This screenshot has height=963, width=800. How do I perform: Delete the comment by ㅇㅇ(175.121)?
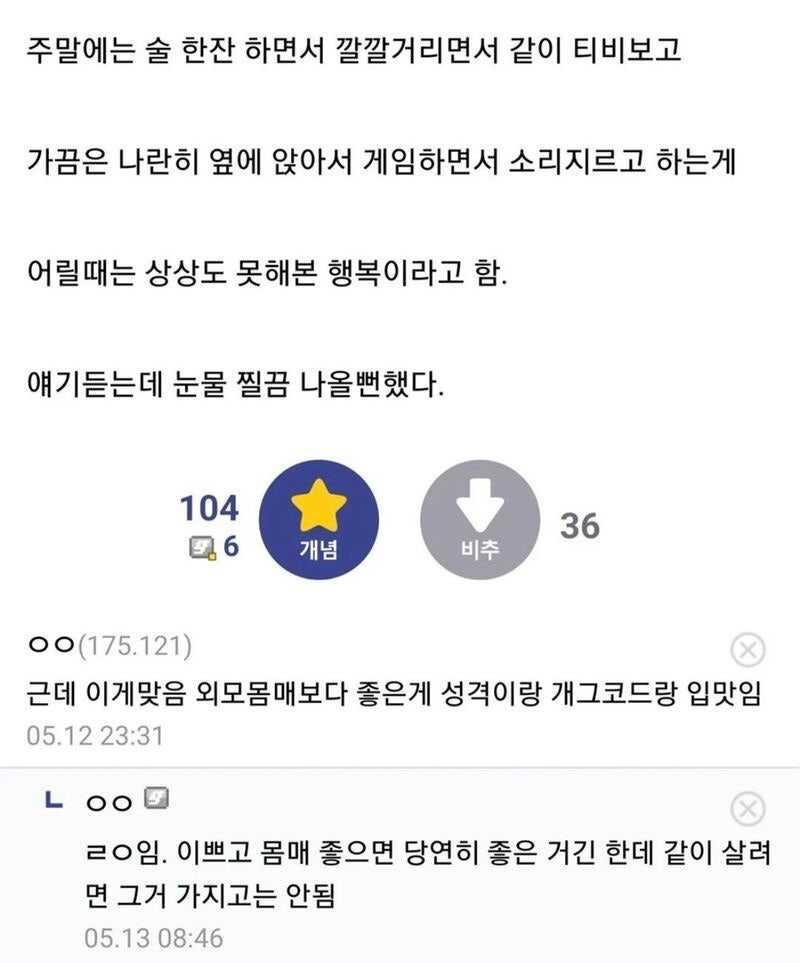pos(748,650)
